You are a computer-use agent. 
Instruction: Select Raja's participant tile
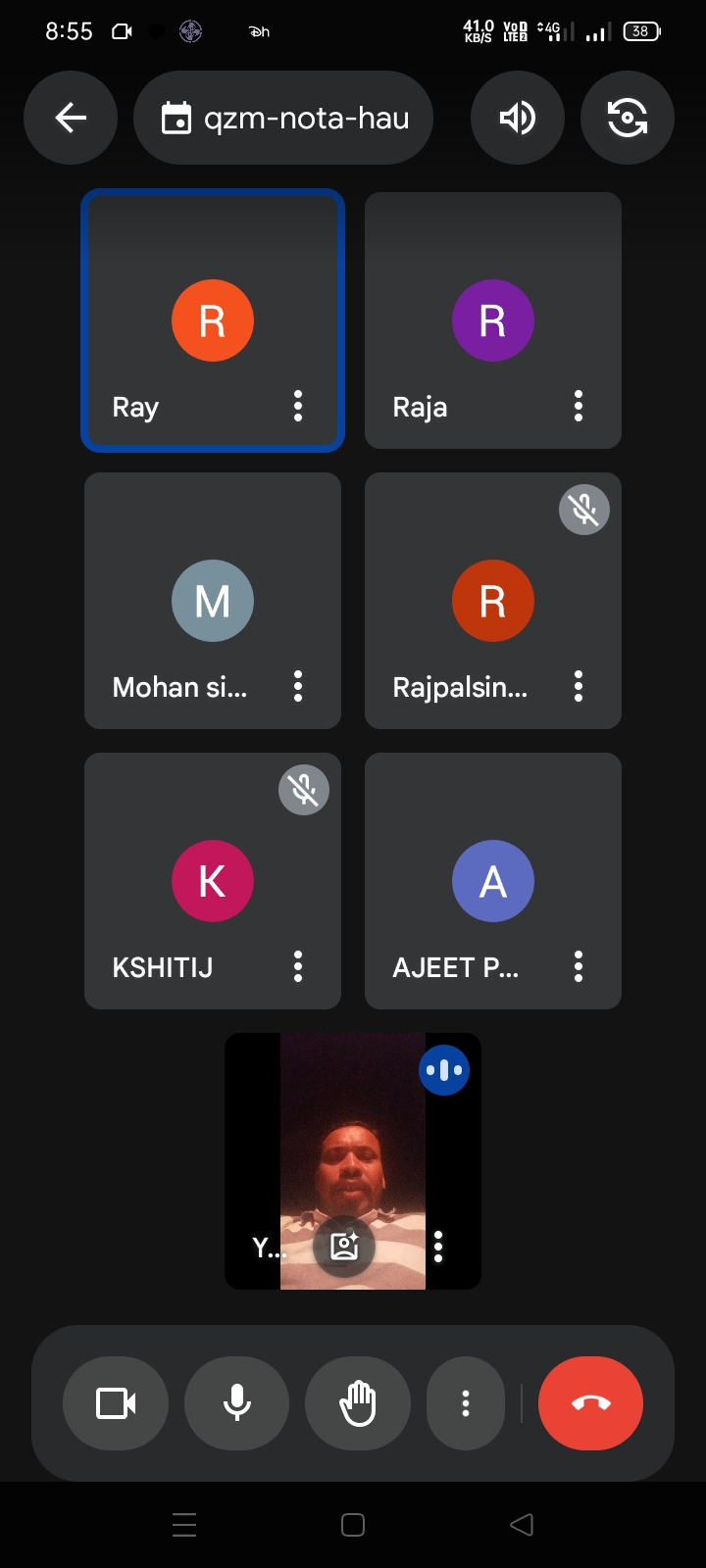pos(493,320)
